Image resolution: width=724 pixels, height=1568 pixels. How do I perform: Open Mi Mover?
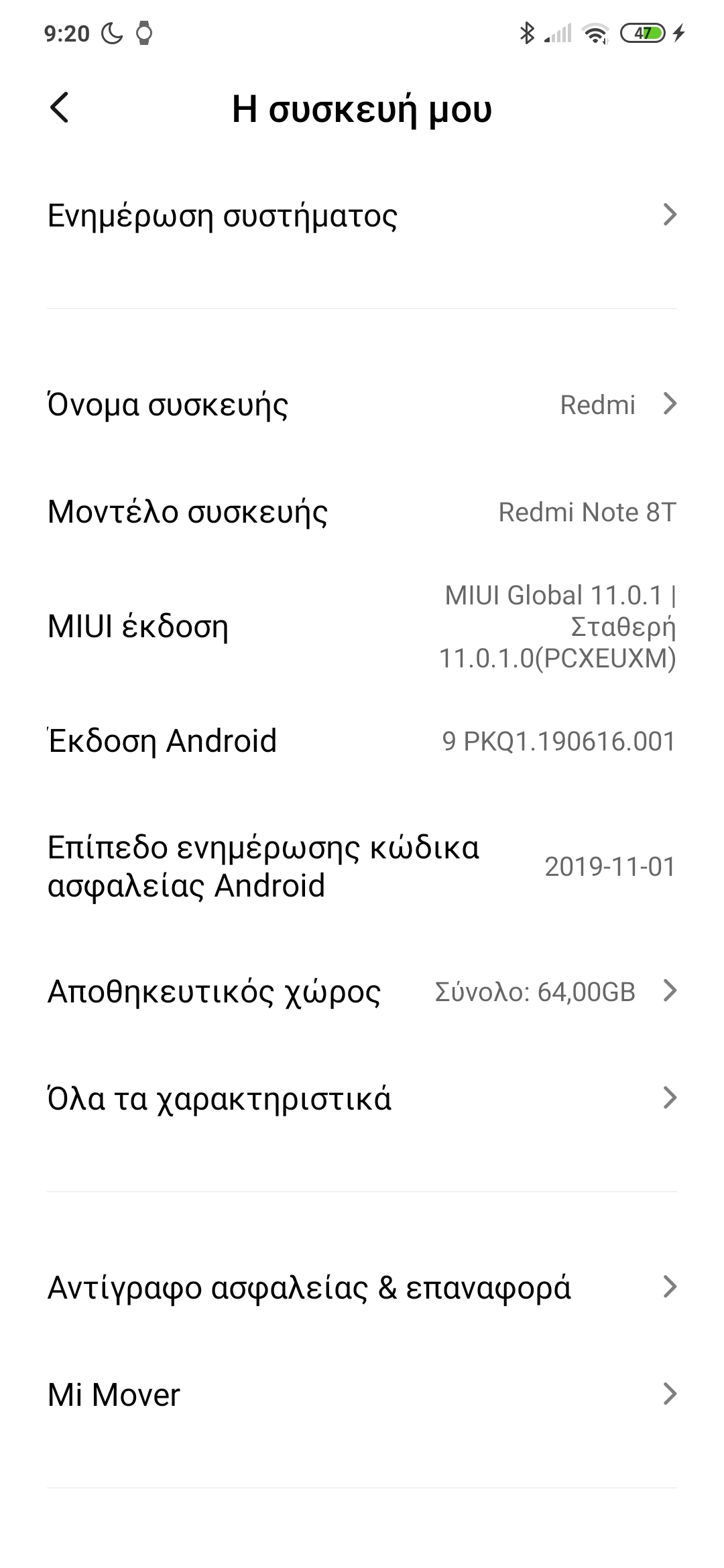362,1394
